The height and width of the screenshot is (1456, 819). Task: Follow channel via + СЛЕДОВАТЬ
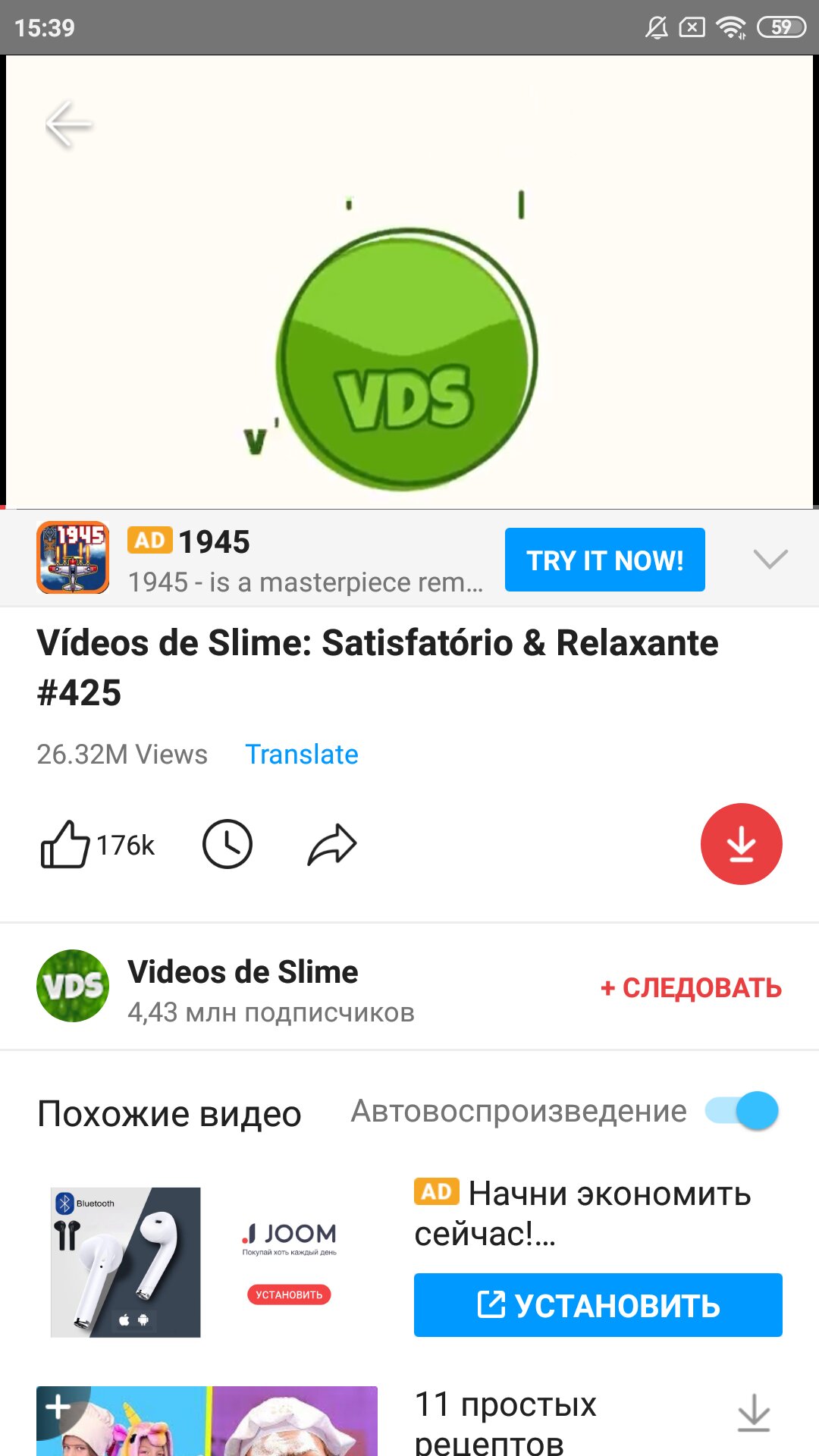[691, 987]
